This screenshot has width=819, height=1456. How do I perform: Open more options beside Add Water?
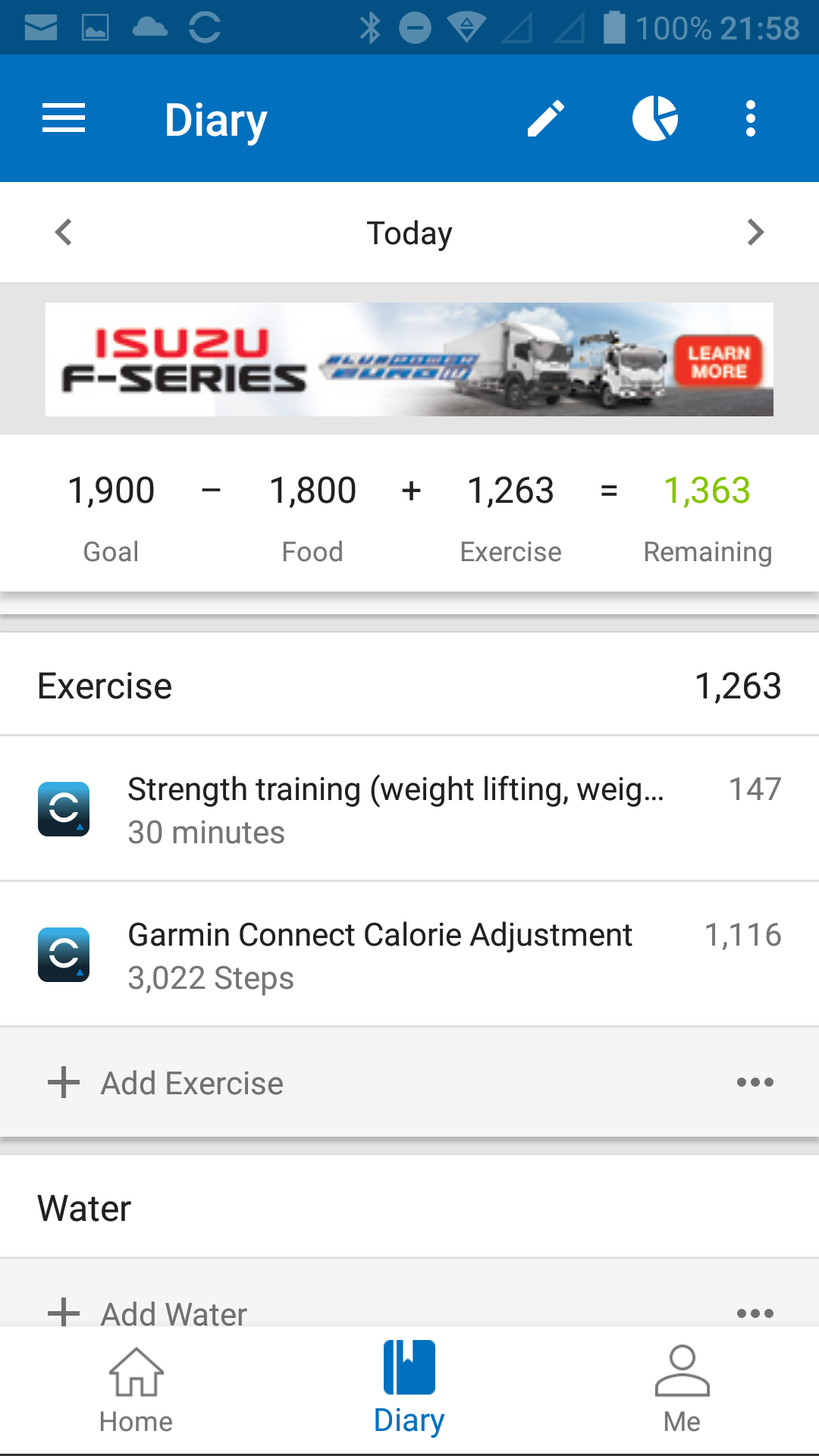pyautogui.click(x=755, y=1313)
